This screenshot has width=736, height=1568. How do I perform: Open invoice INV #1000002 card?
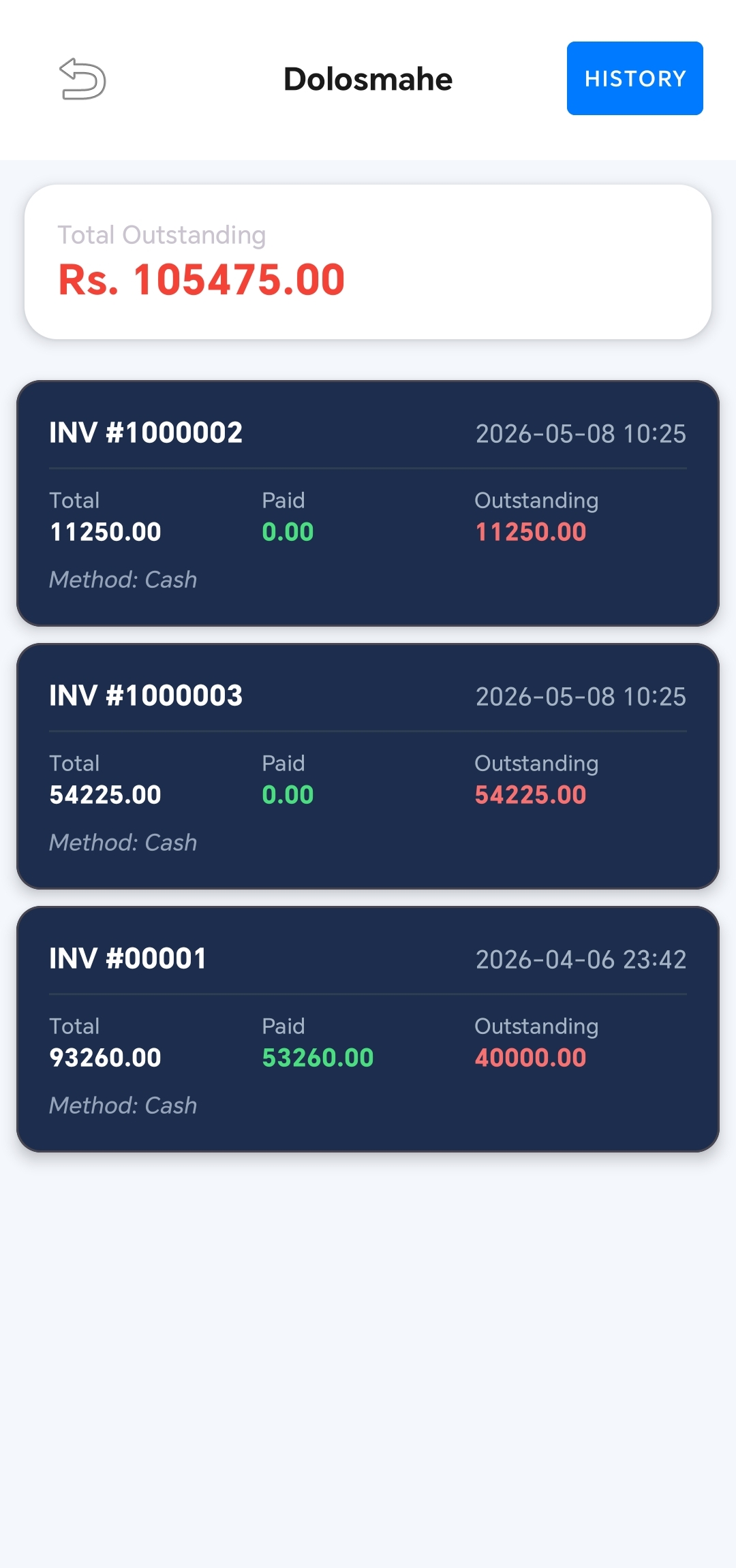click(368, 503)
